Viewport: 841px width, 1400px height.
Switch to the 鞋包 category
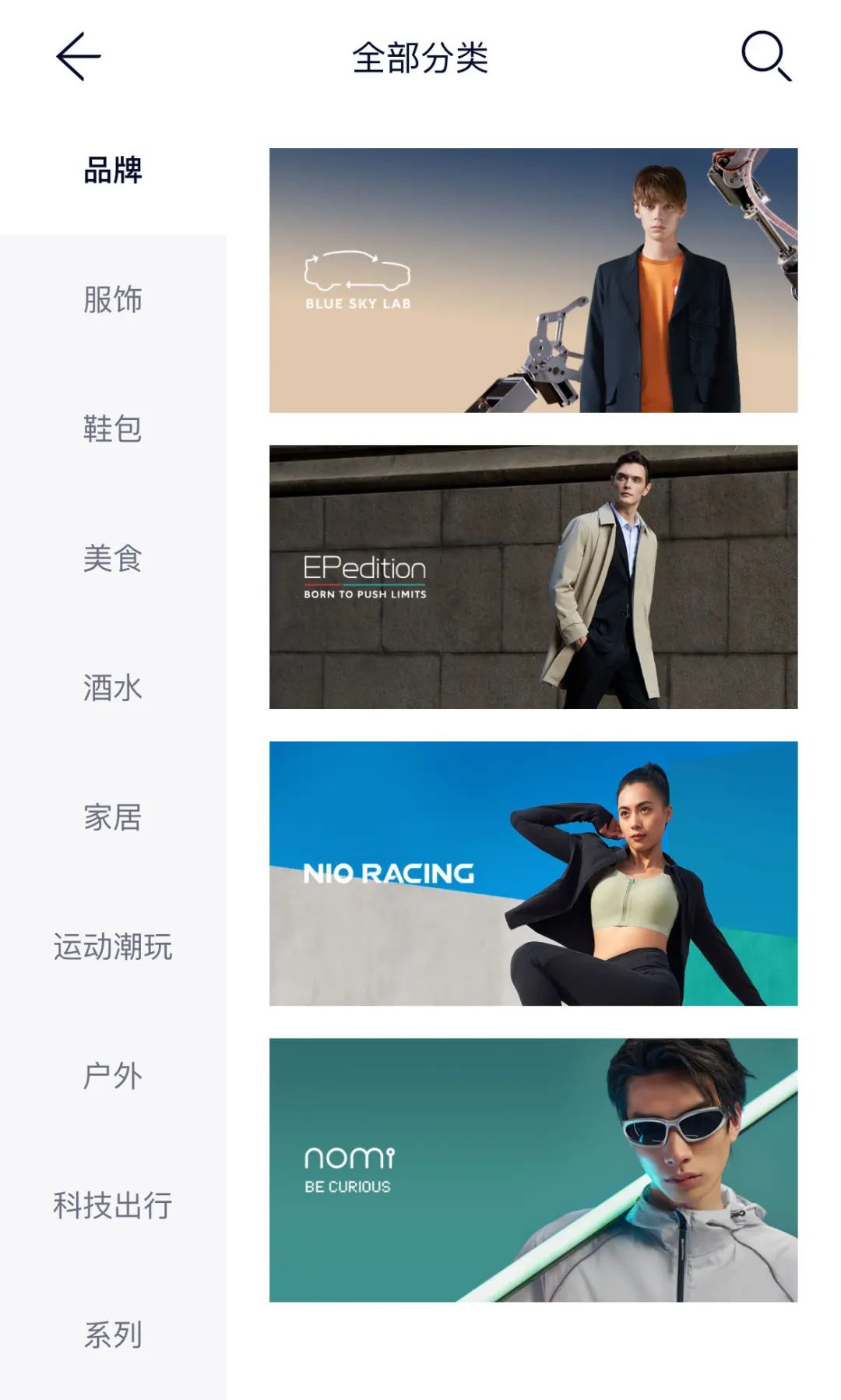pos(113,428)
